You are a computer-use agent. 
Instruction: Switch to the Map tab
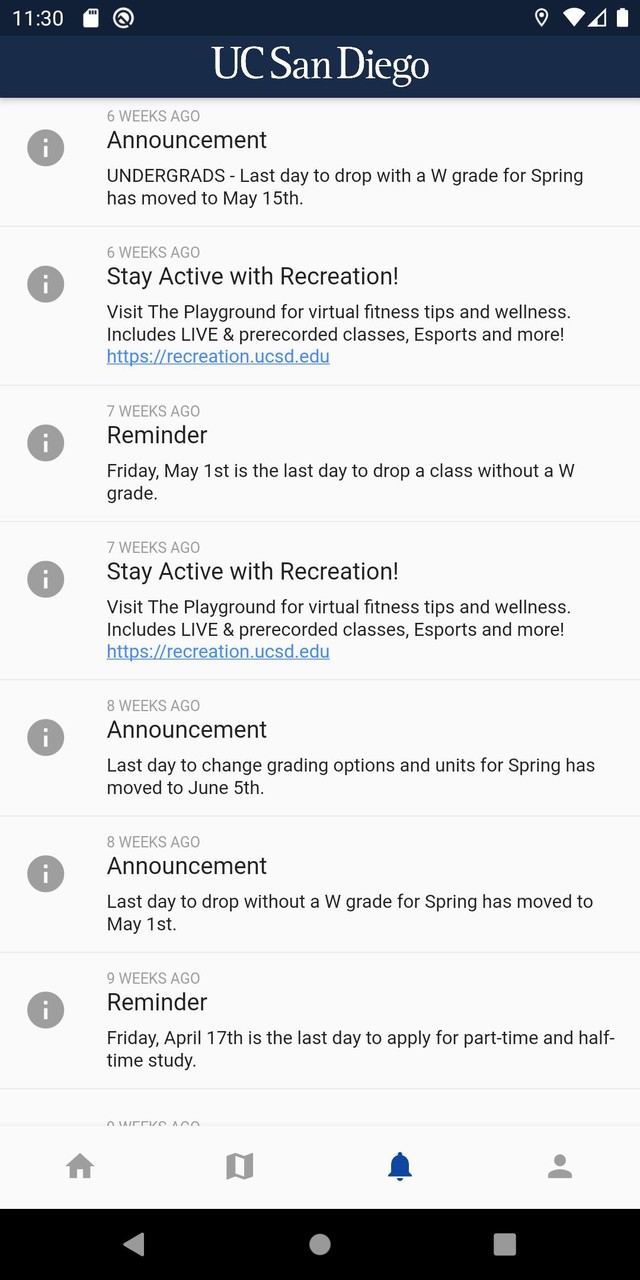click(240, 1166)
